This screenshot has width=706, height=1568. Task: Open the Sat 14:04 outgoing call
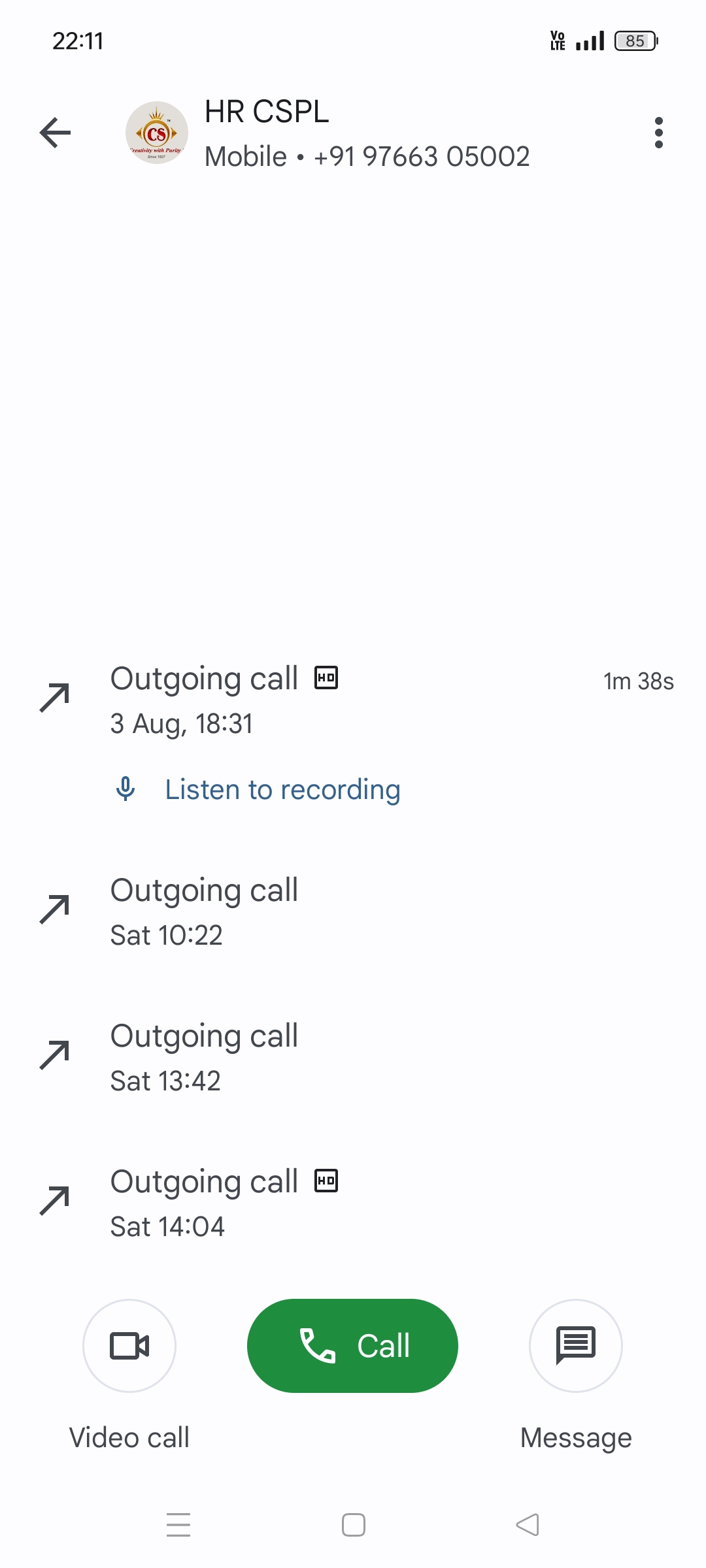tap(353, 1203)
